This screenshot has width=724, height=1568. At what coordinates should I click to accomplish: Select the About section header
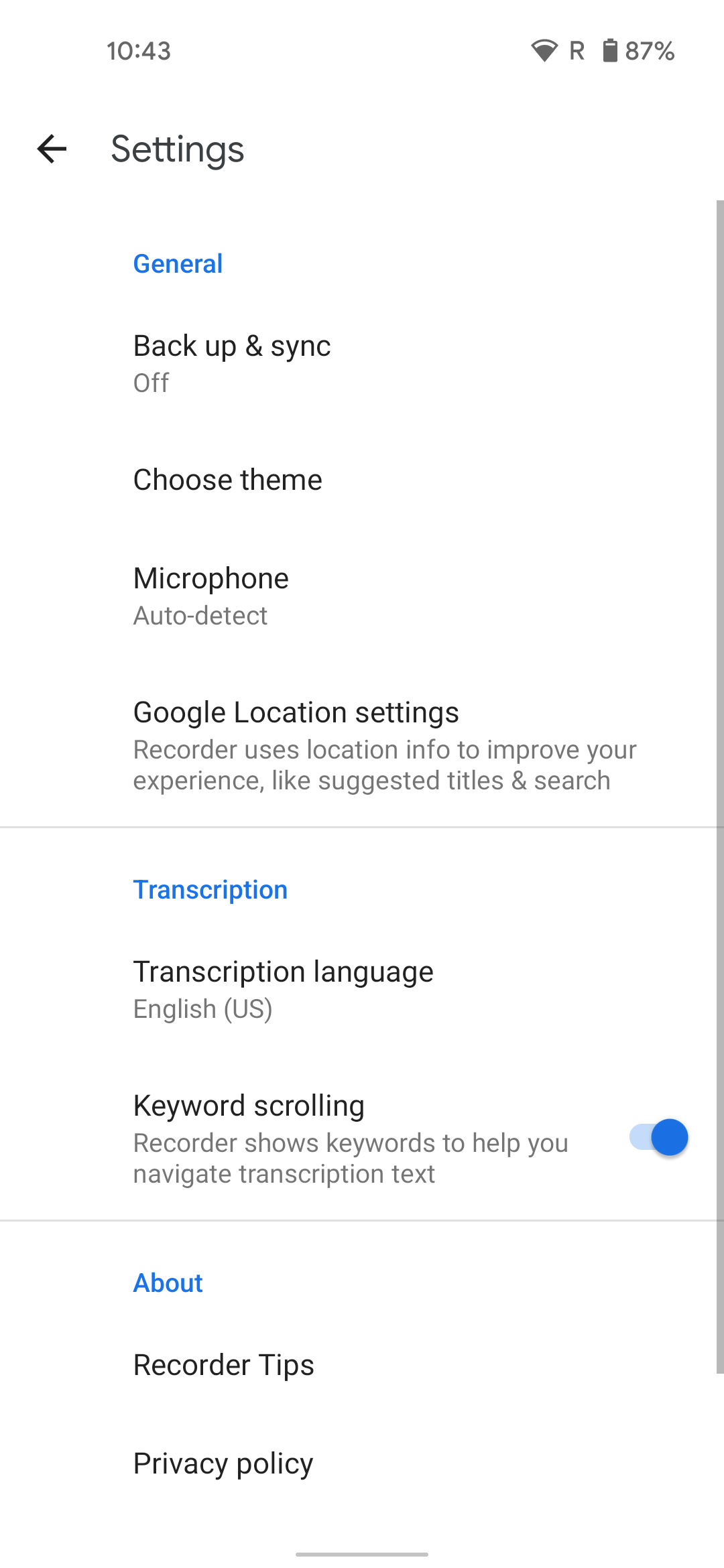pos(168,1283)
